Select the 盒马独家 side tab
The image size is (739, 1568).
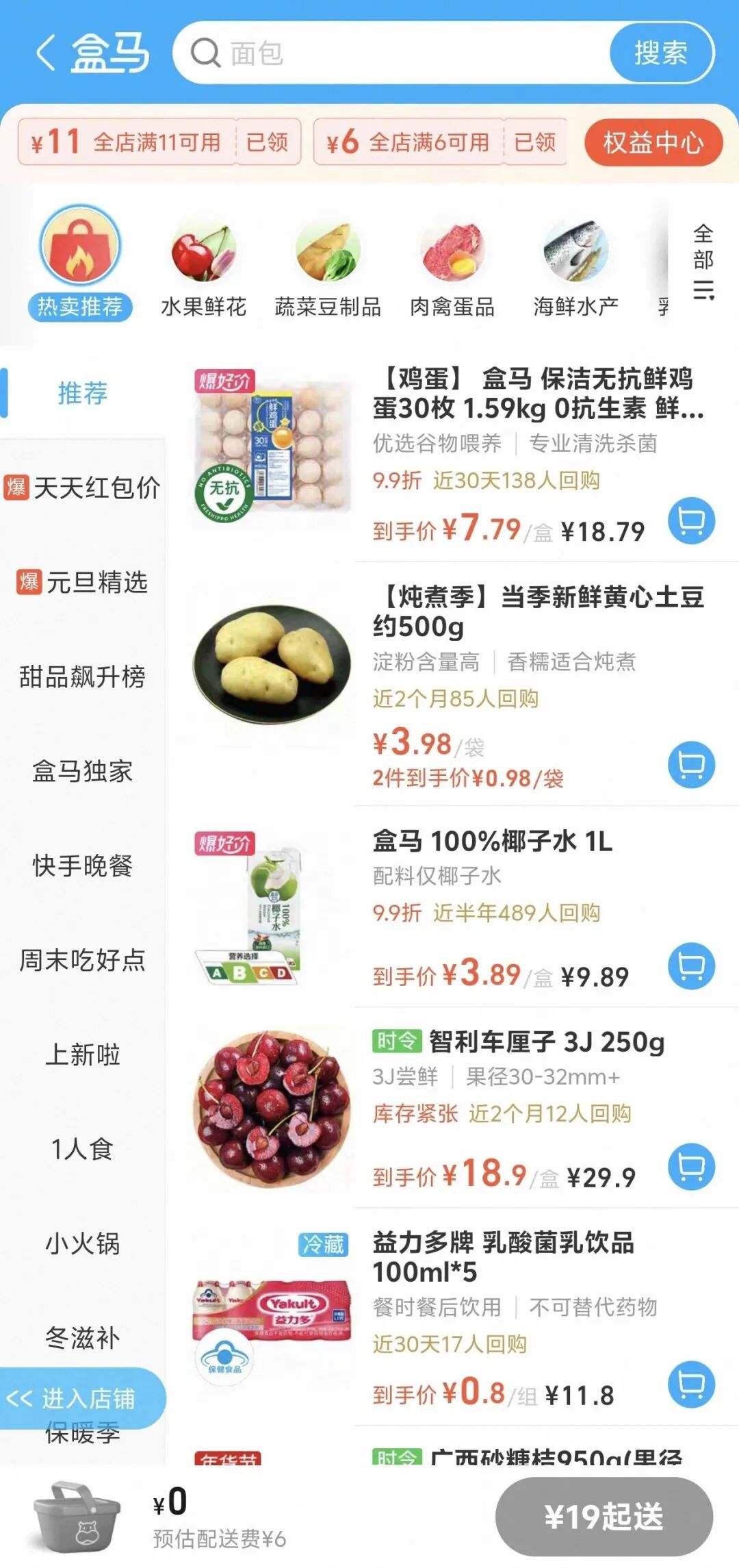83,771
